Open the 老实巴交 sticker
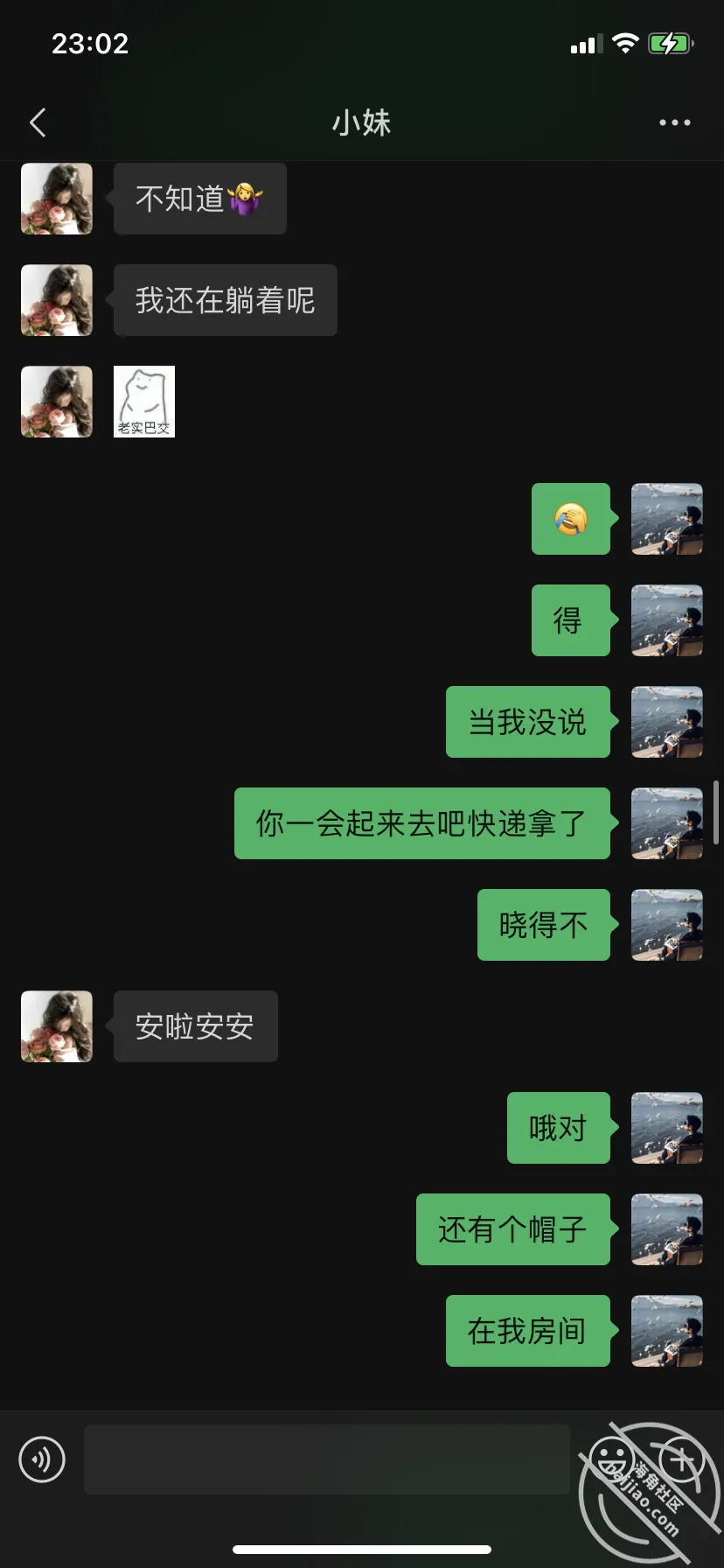 point(144,402)
